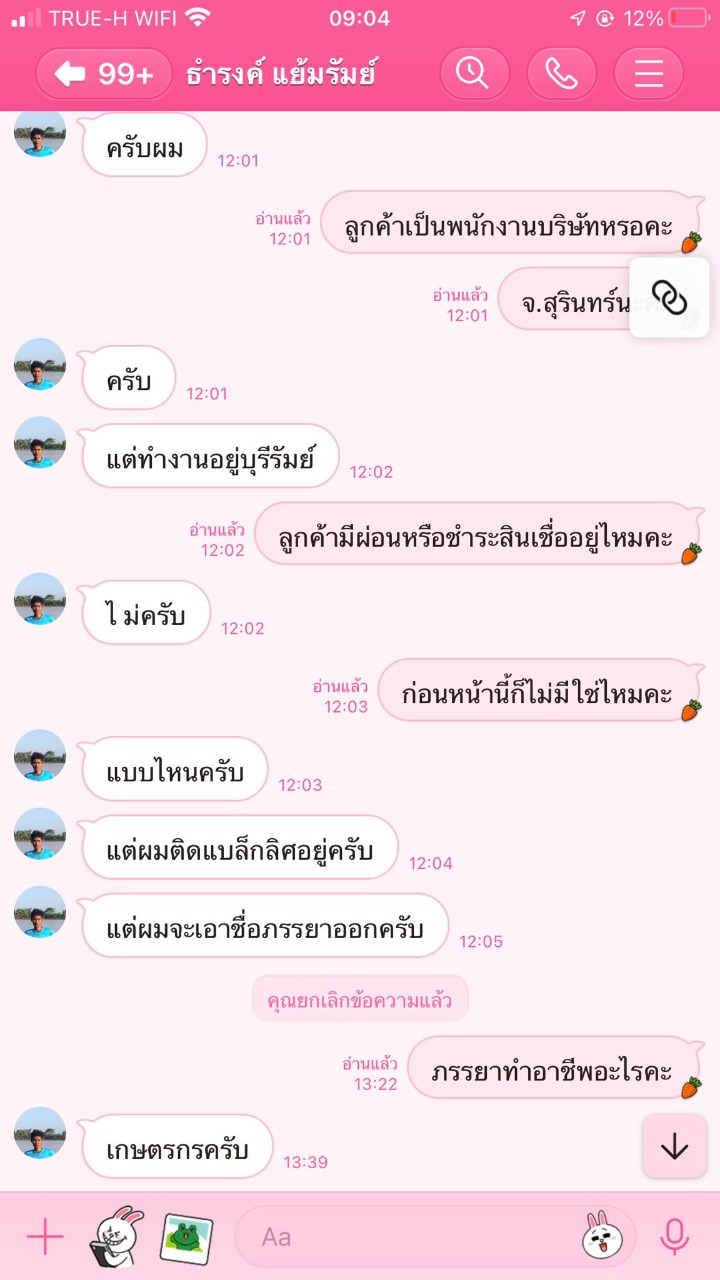Open the plus attachment menu
Viewport: 720px width, 1280px height.
[45, 1237]
